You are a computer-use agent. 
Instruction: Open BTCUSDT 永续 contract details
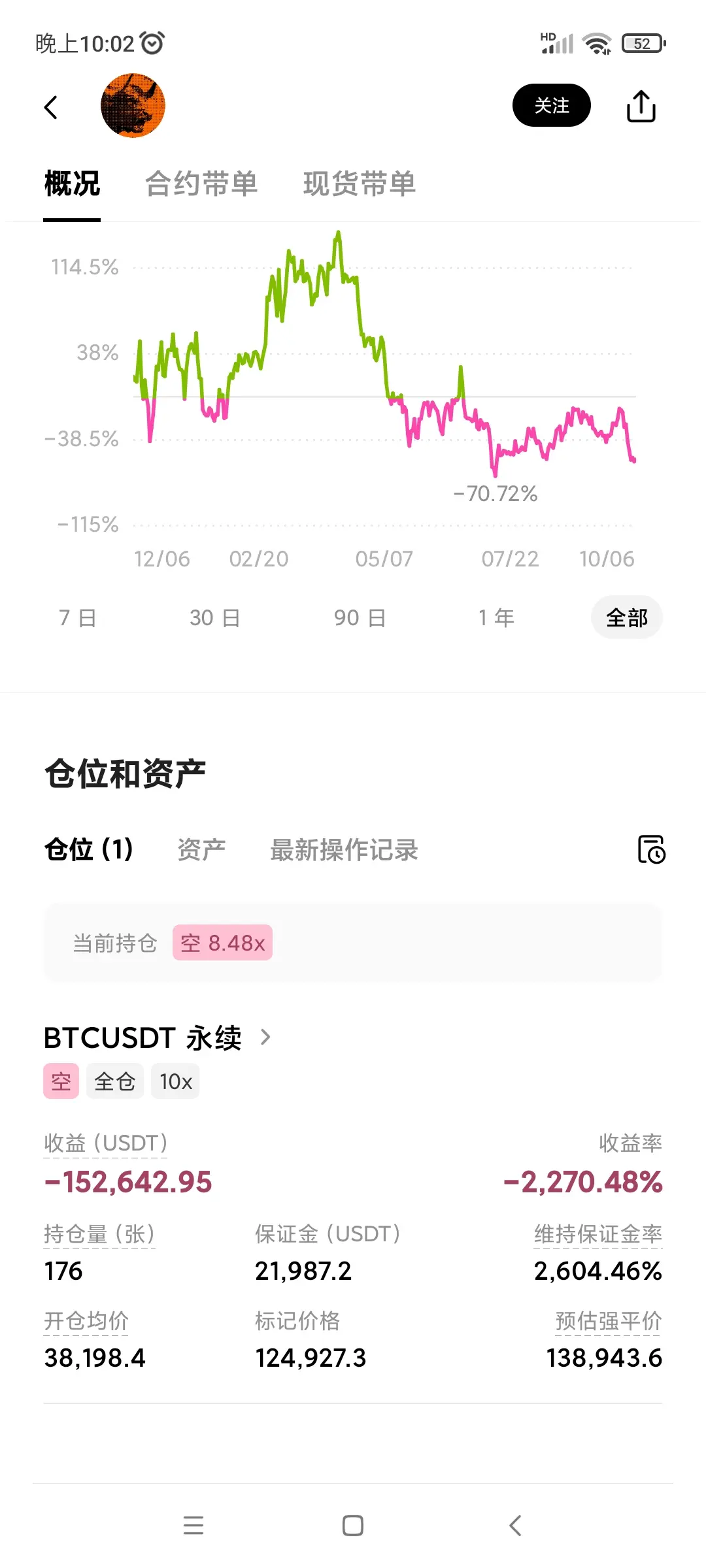(x=157, y=1037)
